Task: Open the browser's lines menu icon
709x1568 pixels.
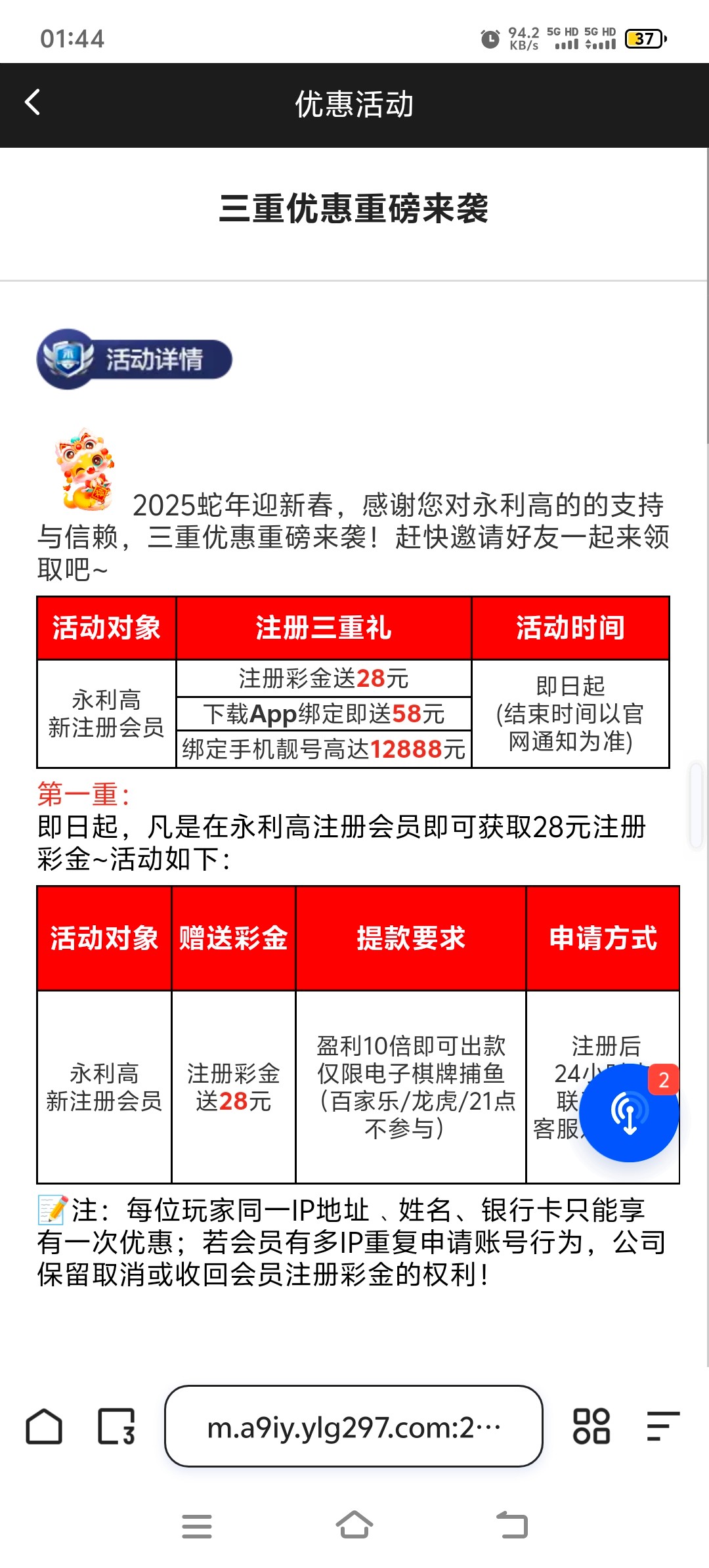Action: pos(662,1426)
